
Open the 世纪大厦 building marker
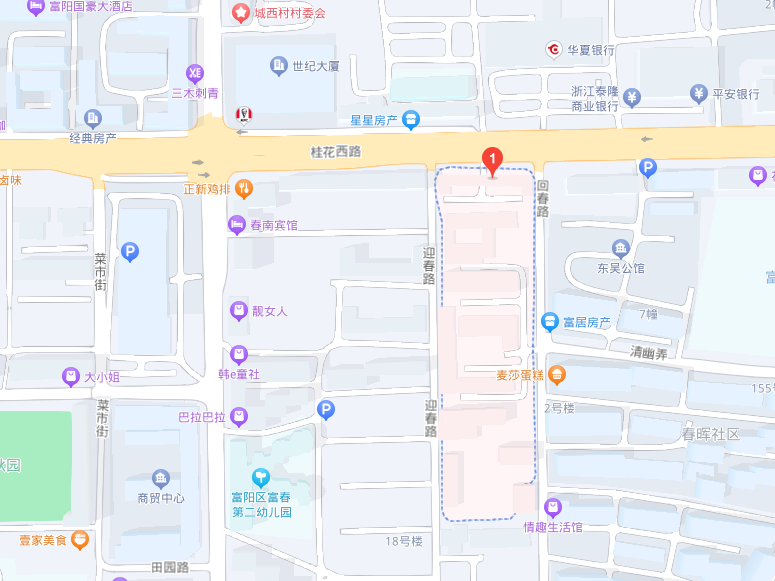point(279,66)
